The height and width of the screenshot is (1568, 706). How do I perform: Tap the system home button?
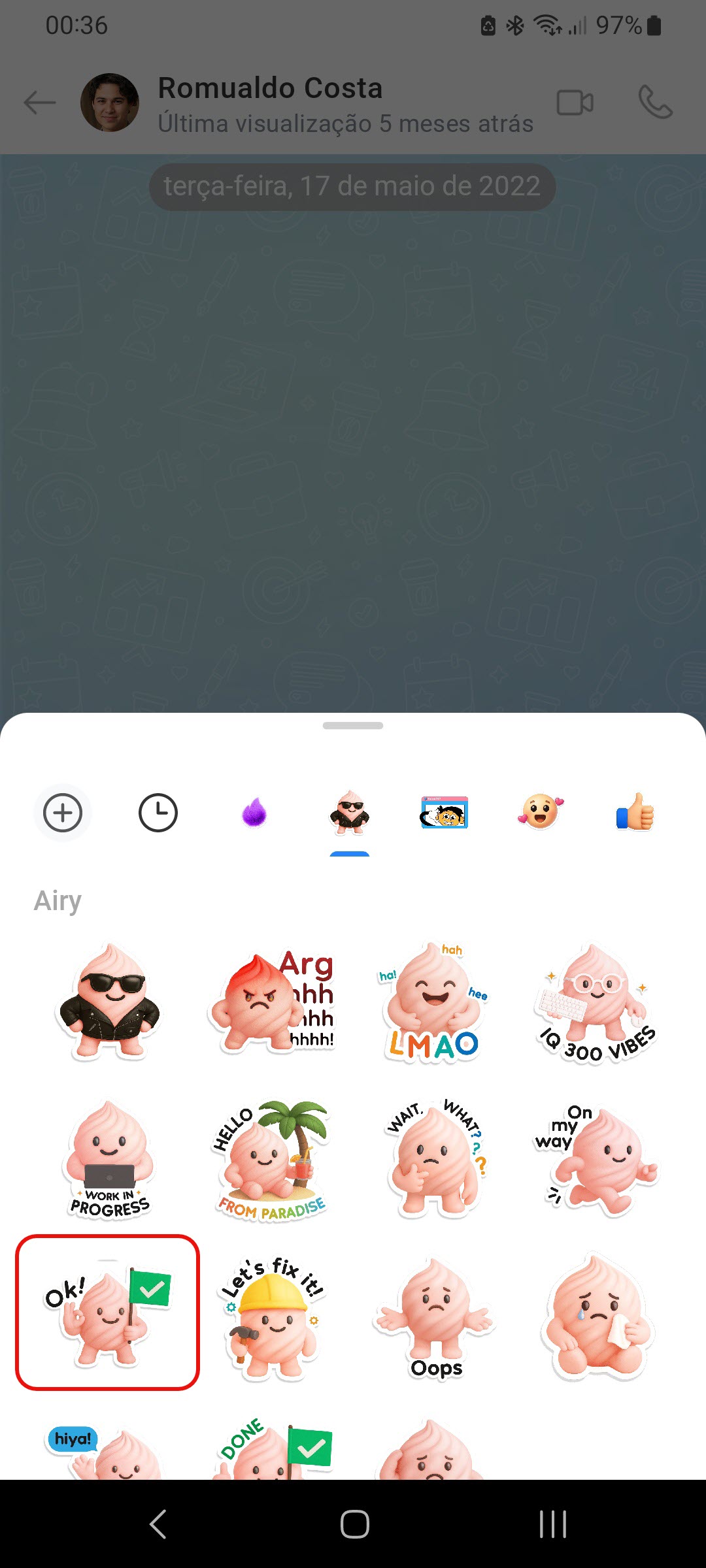click(354, 1524)
